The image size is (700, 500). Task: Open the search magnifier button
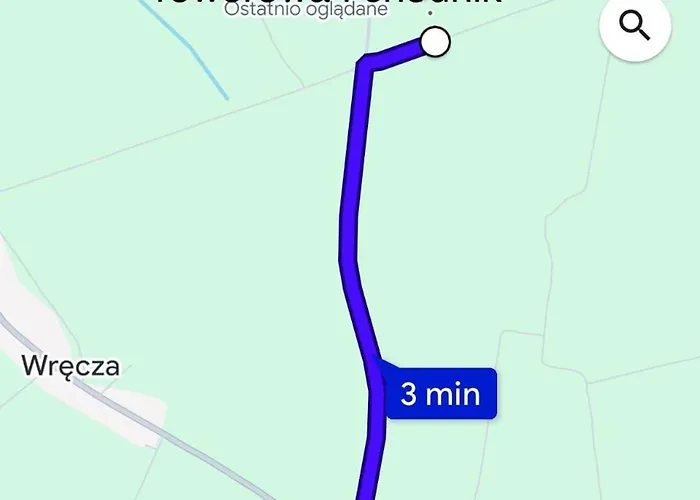click(635, 27)
